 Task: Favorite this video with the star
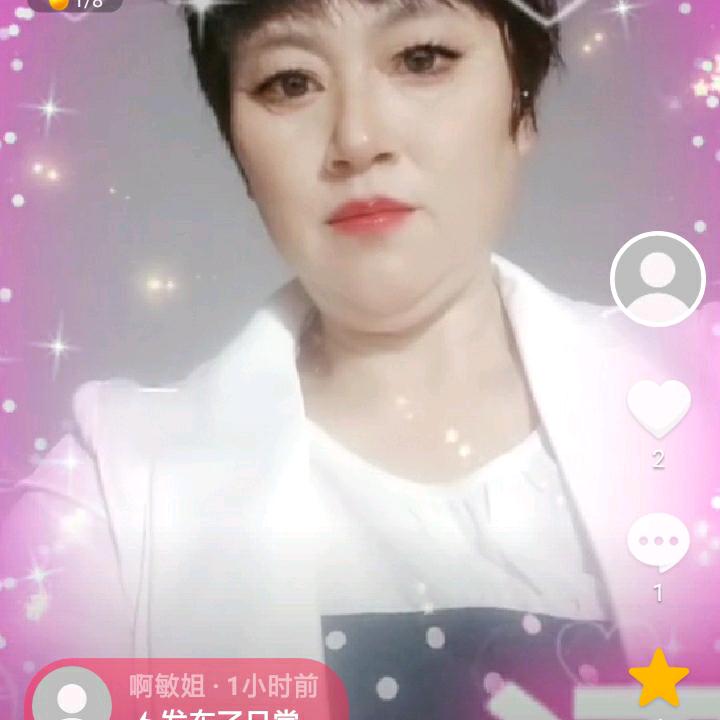point(659,678)
